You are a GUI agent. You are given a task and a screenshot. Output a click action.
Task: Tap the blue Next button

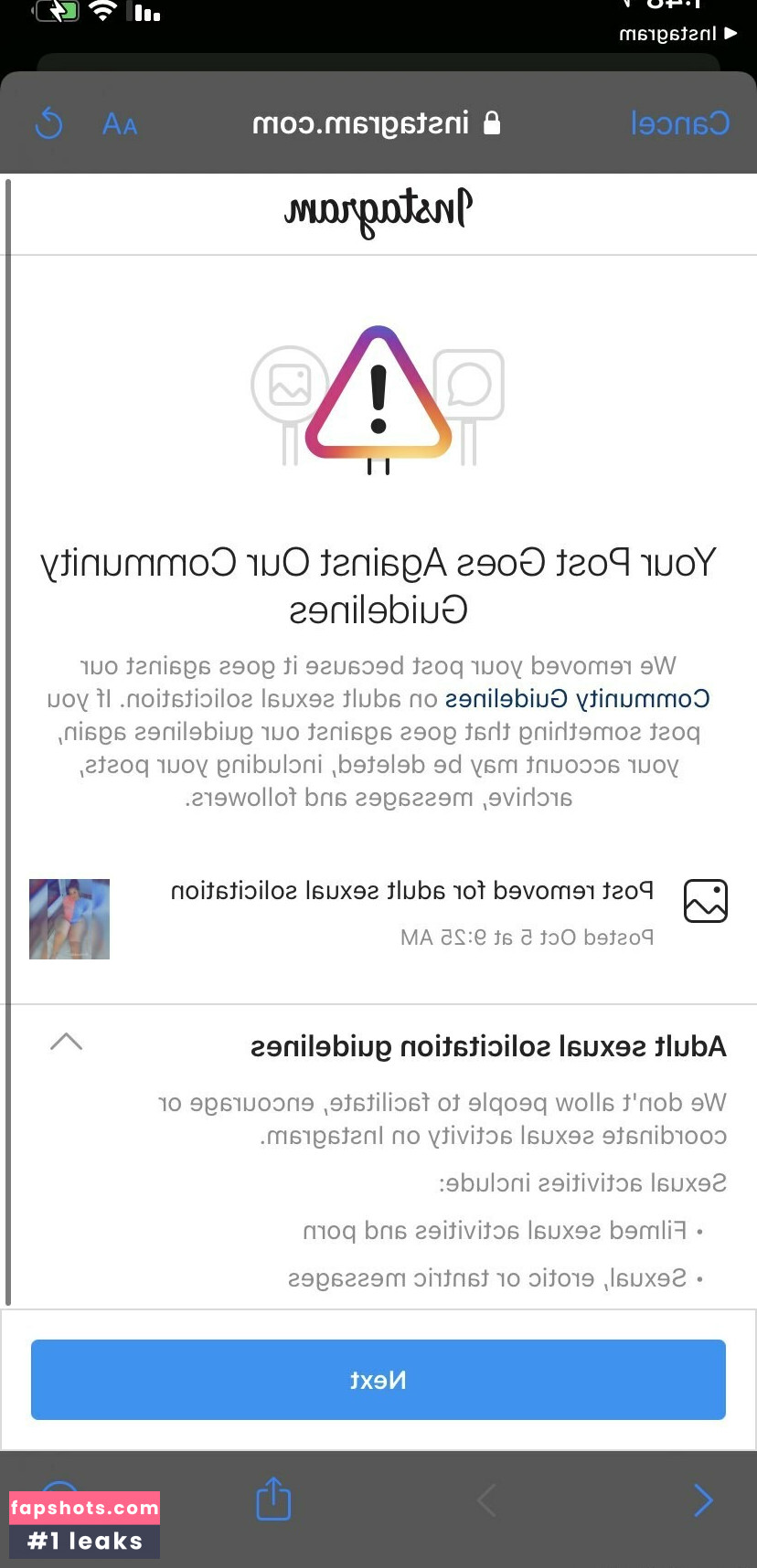tap(378, 1380)
